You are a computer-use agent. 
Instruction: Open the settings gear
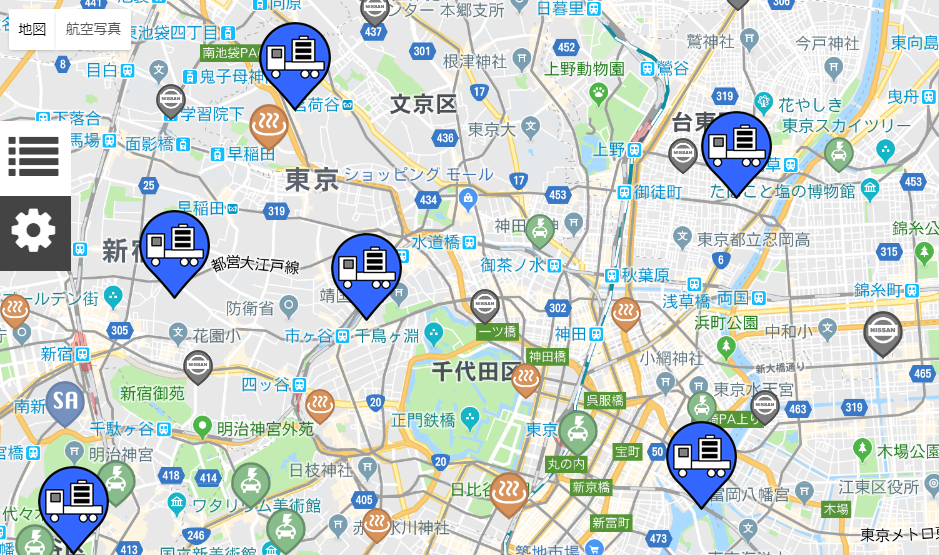pos(34,232)
